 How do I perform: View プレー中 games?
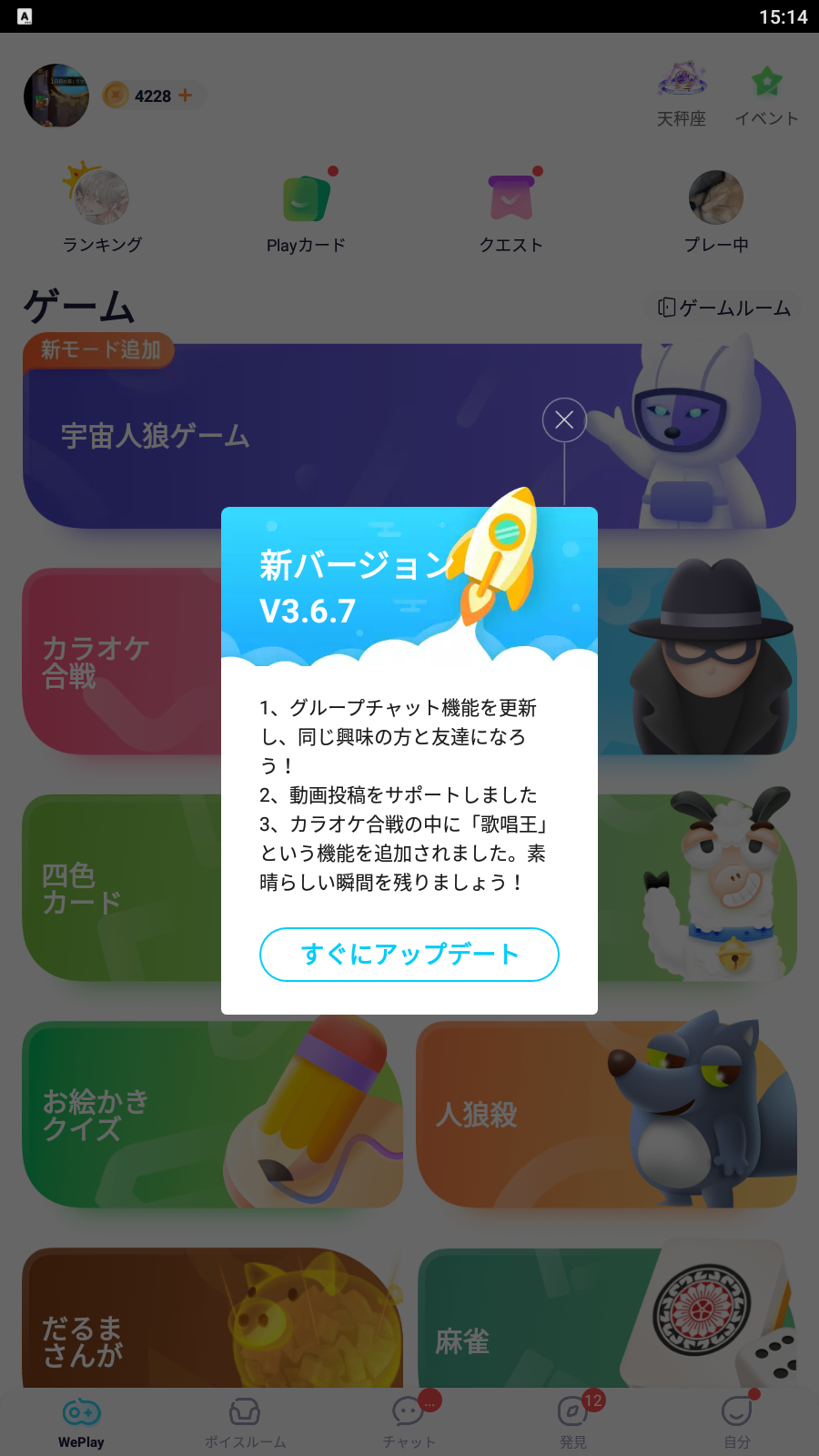[x=716, y=211]
